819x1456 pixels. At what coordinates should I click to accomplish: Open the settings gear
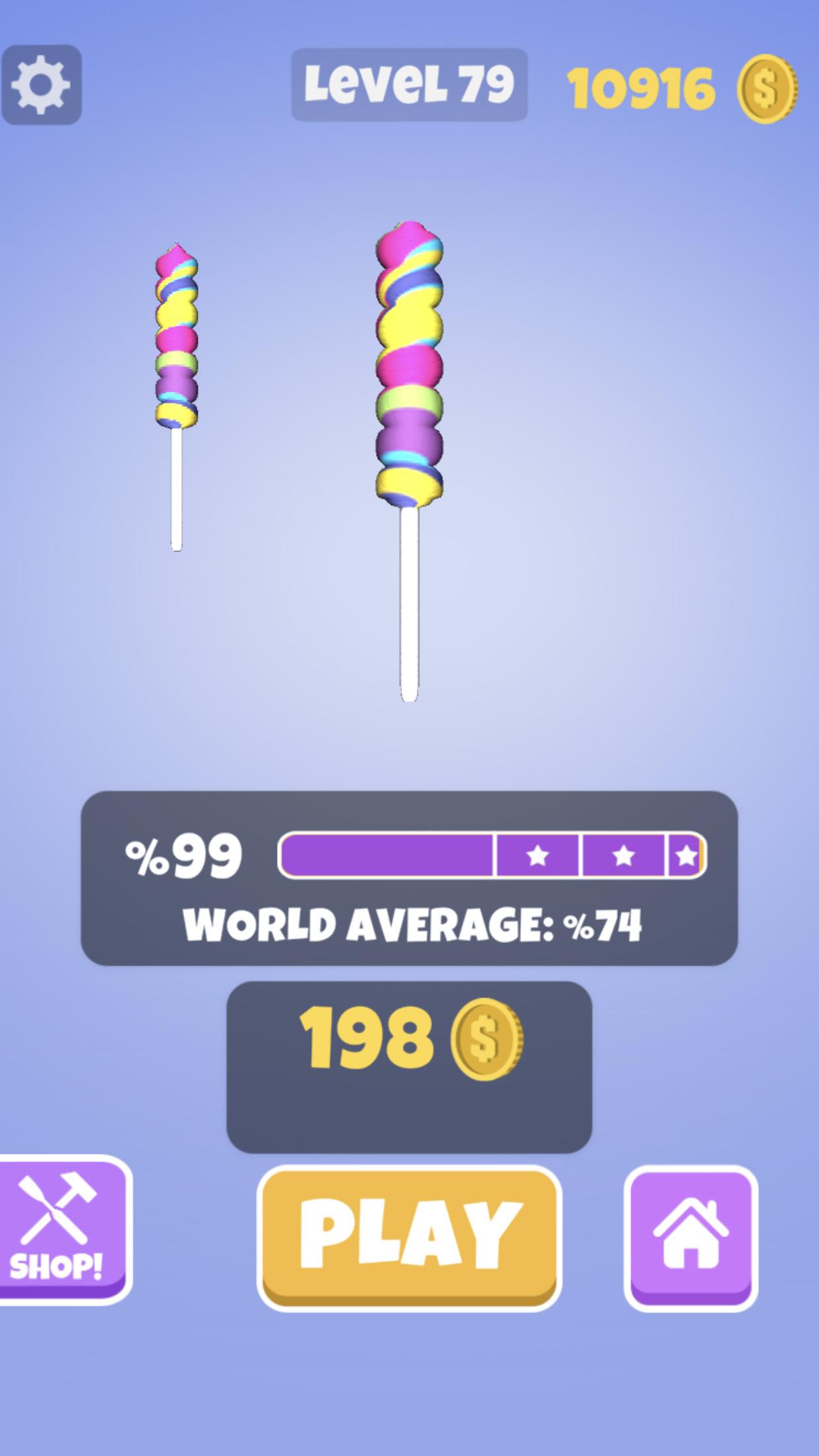coord(41,84)
